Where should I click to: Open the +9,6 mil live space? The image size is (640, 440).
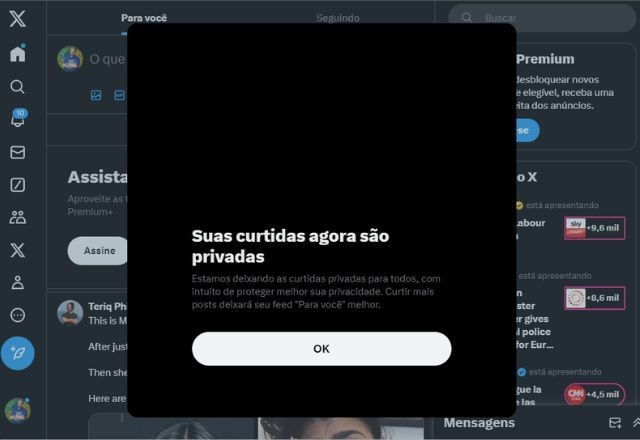click(594, 228)
